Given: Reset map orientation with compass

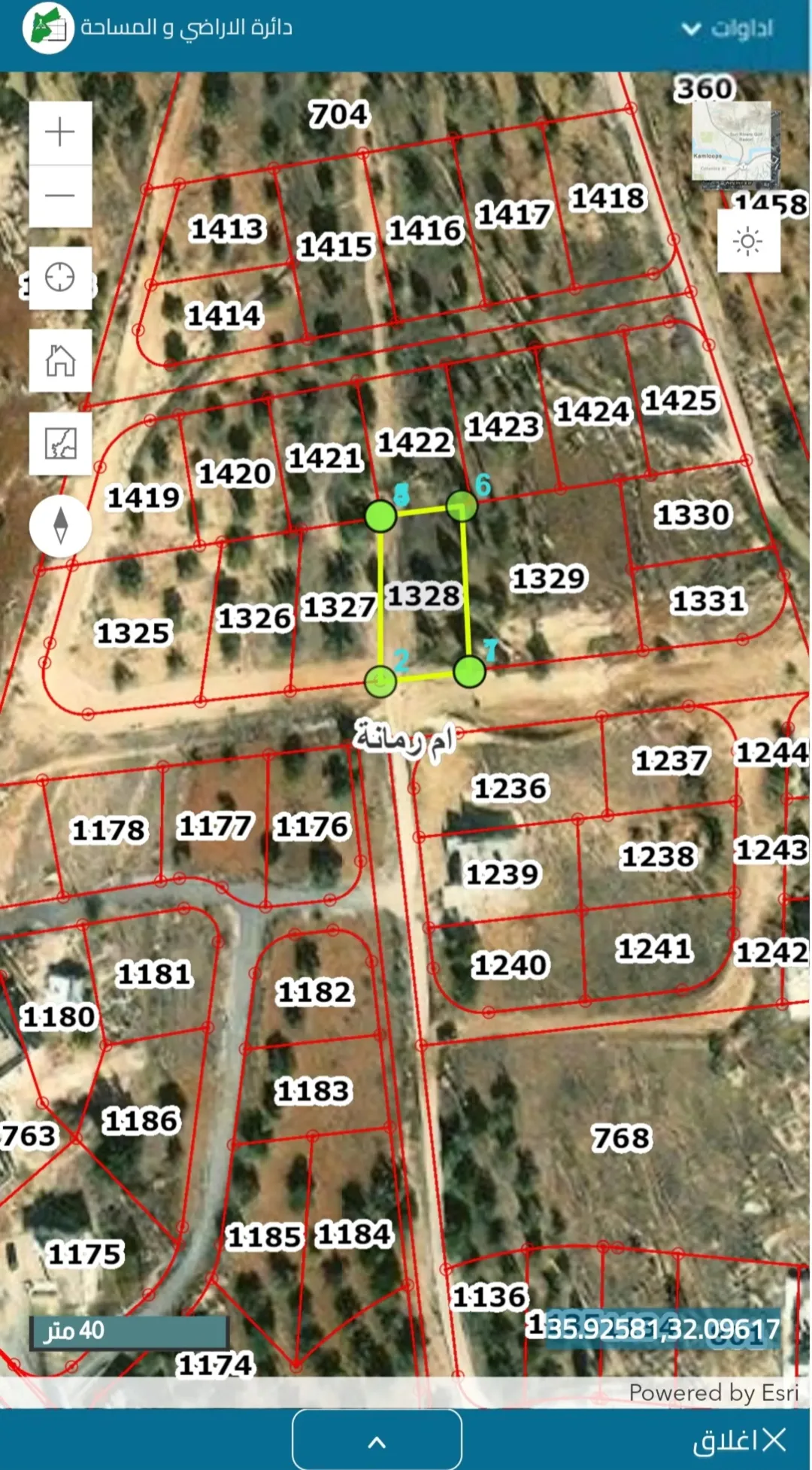Looking at the screenshot, I should [x=60, y=525].
